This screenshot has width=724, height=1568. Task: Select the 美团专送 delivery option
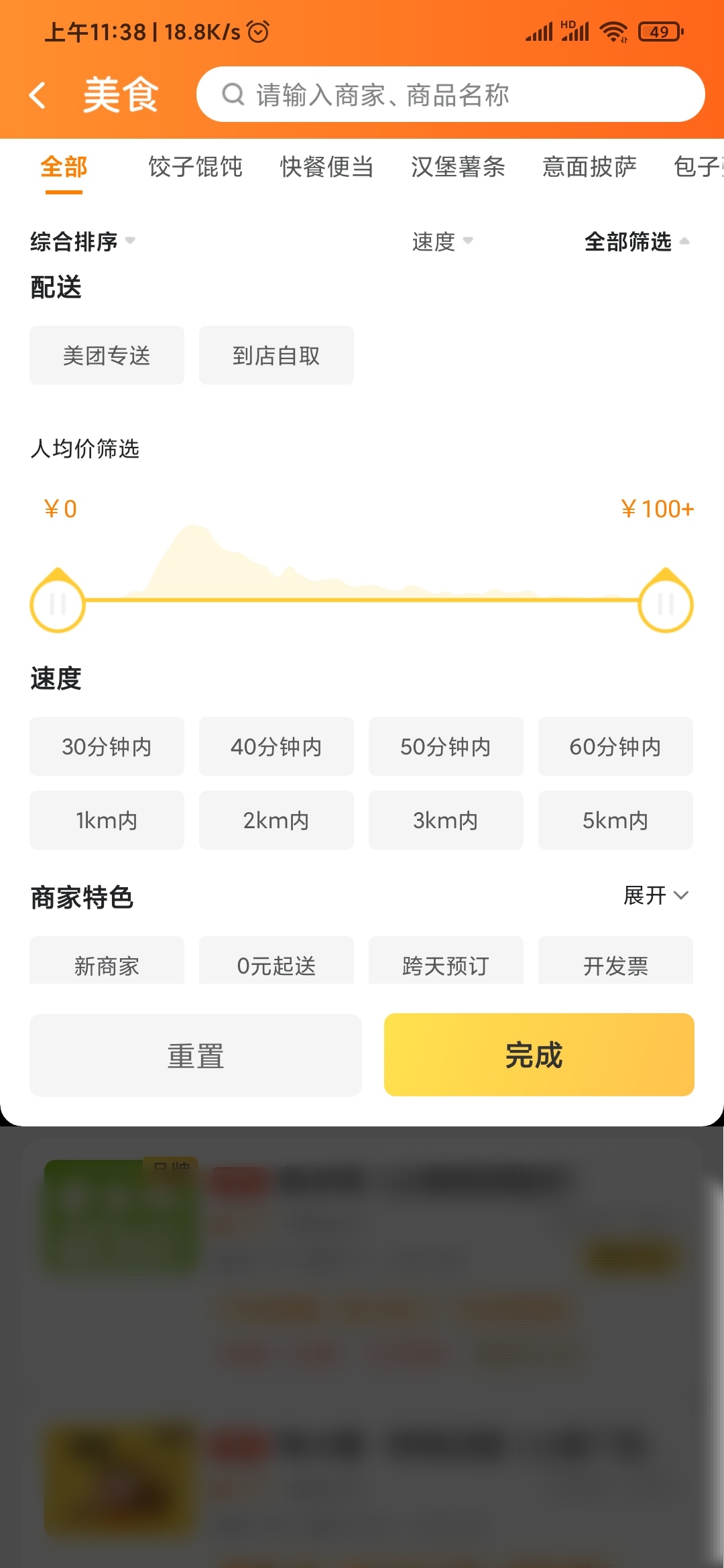(107, 355)
